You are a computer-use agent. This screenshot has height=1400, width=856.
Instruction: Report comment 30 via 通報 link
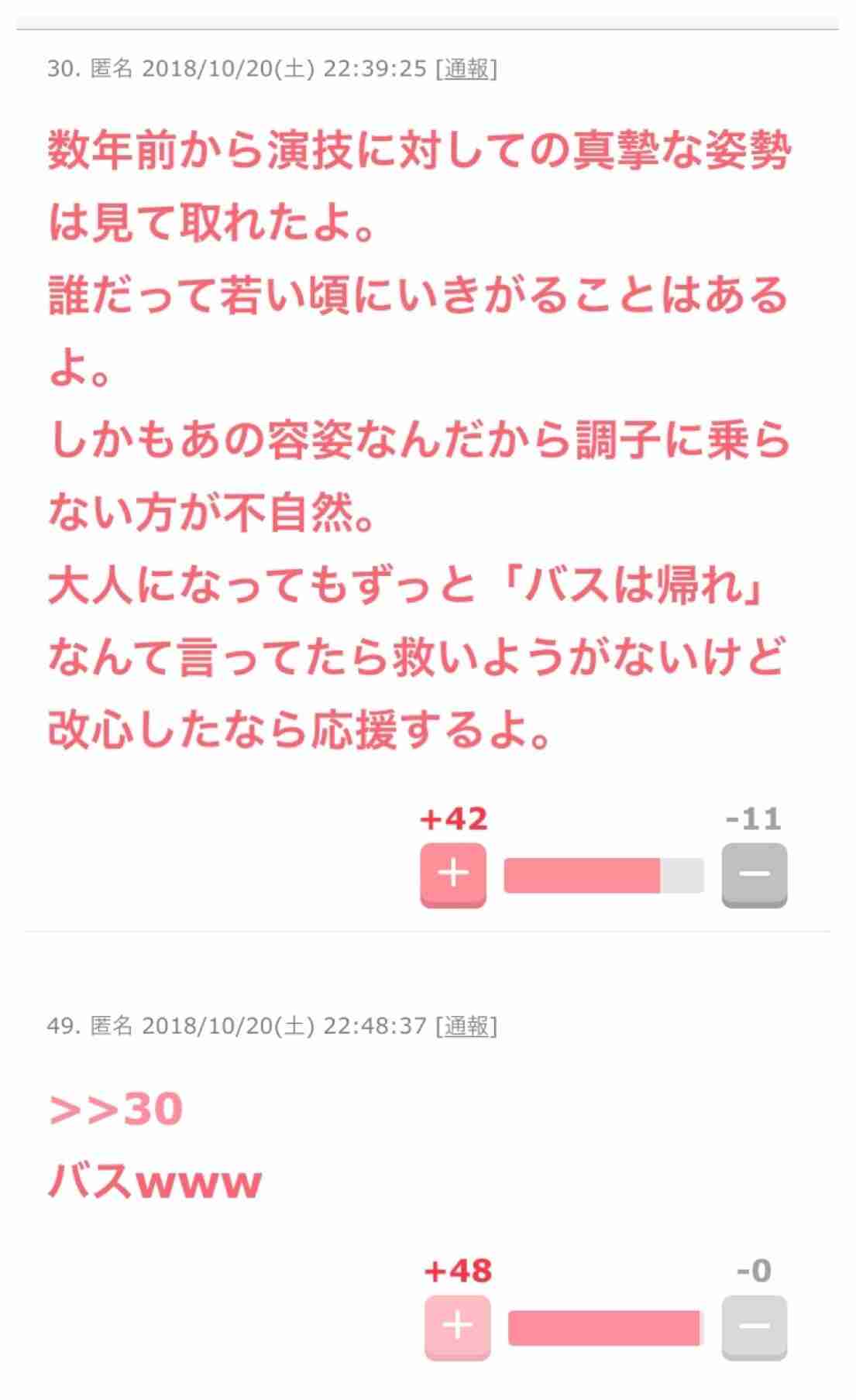coord(466,69)
